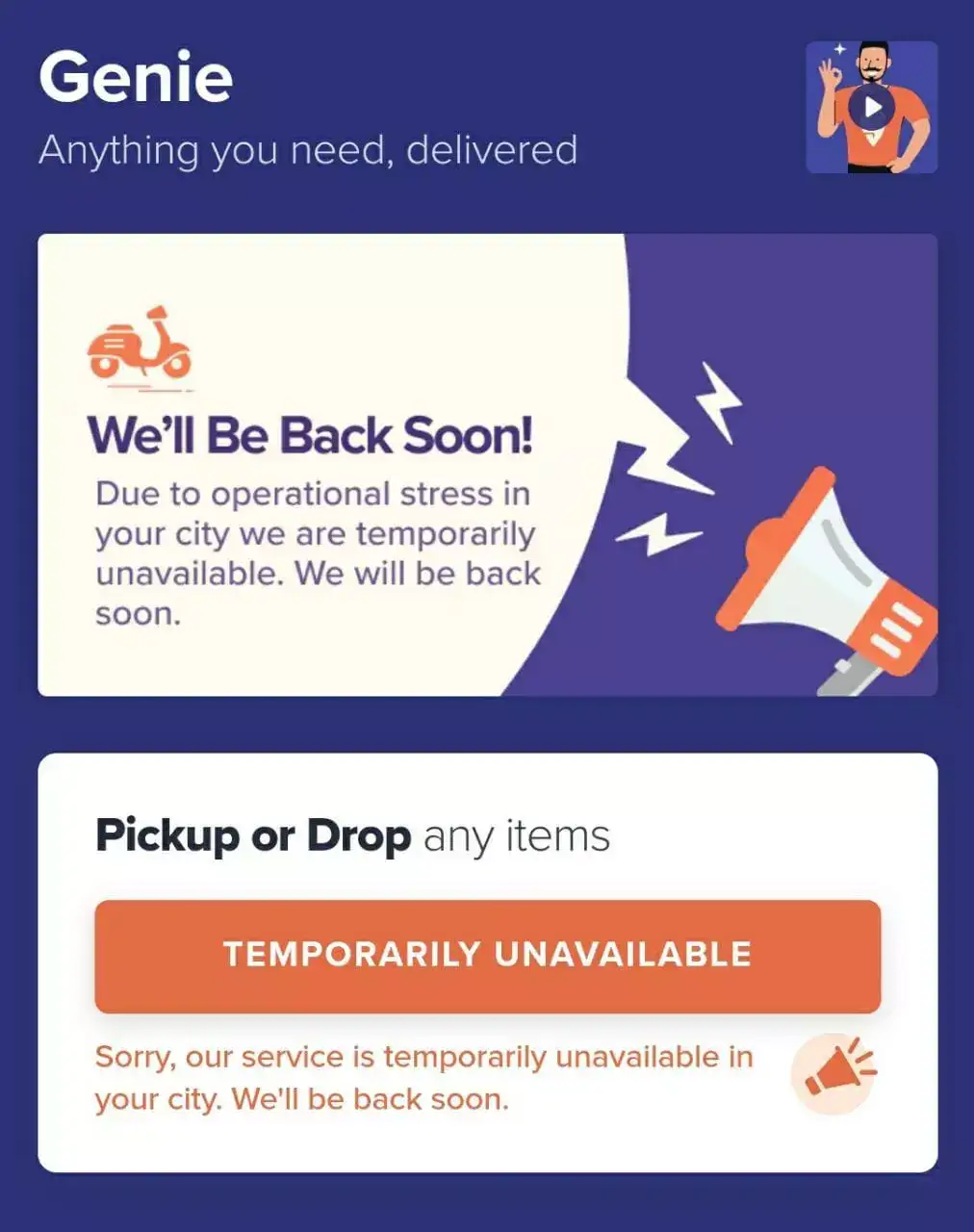Select the Genie title
The height and width of the screenshot is (1232, 974).
click(x=135, y=77)
